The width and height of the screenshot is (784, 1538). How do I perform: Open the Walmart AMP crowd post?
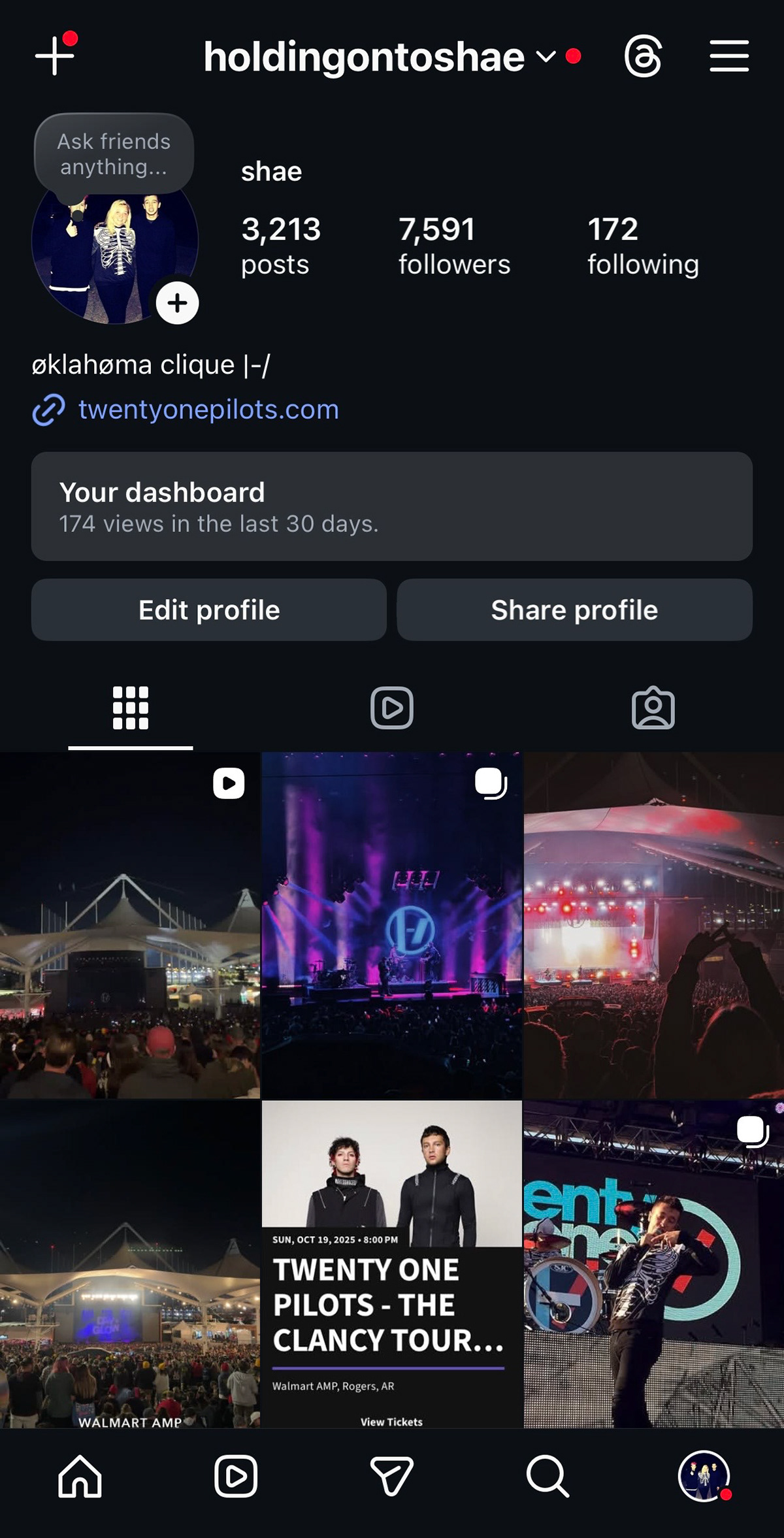[130, 1264]
